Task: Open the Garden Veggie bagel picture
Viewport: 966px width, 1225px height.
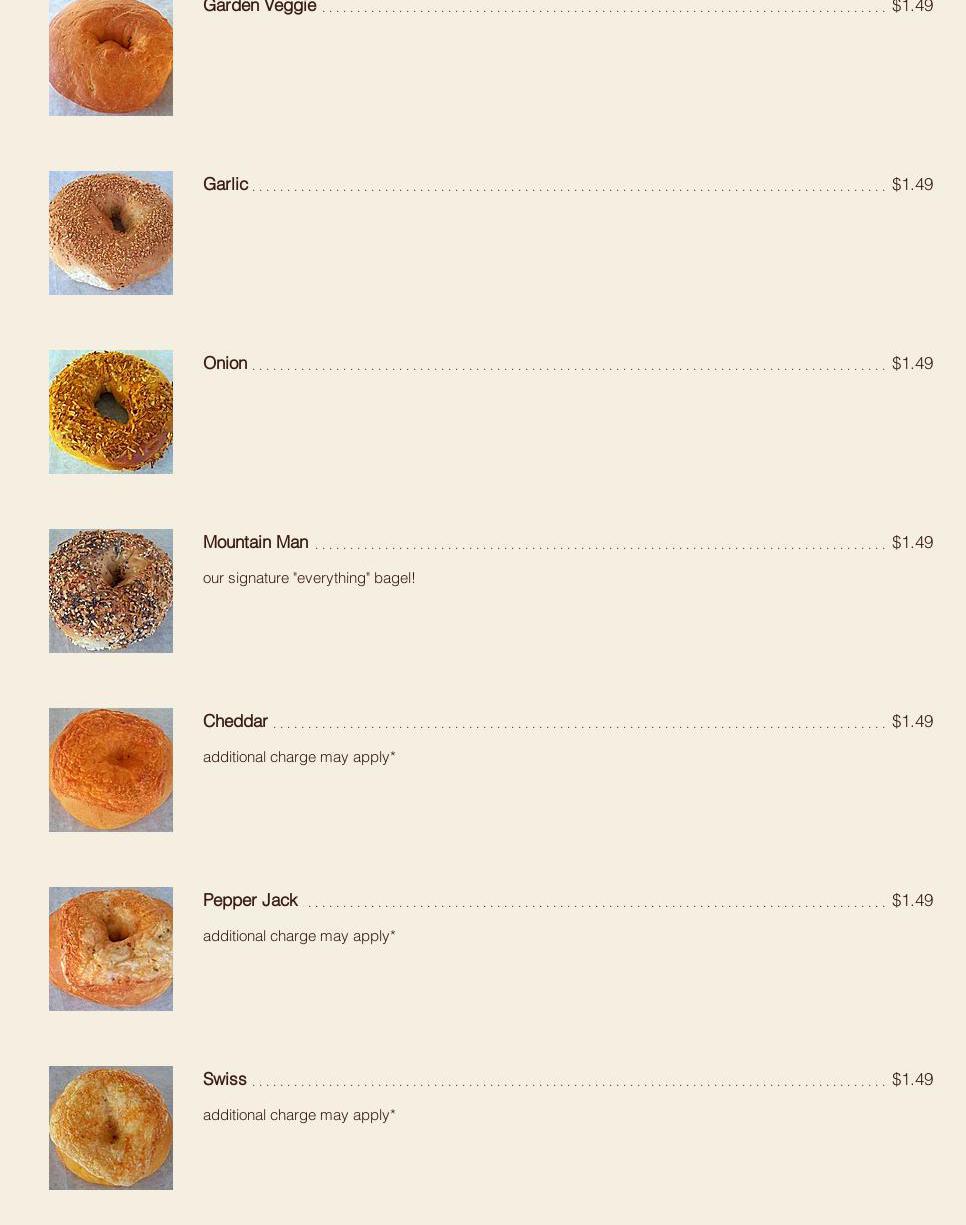Action: 111,58
